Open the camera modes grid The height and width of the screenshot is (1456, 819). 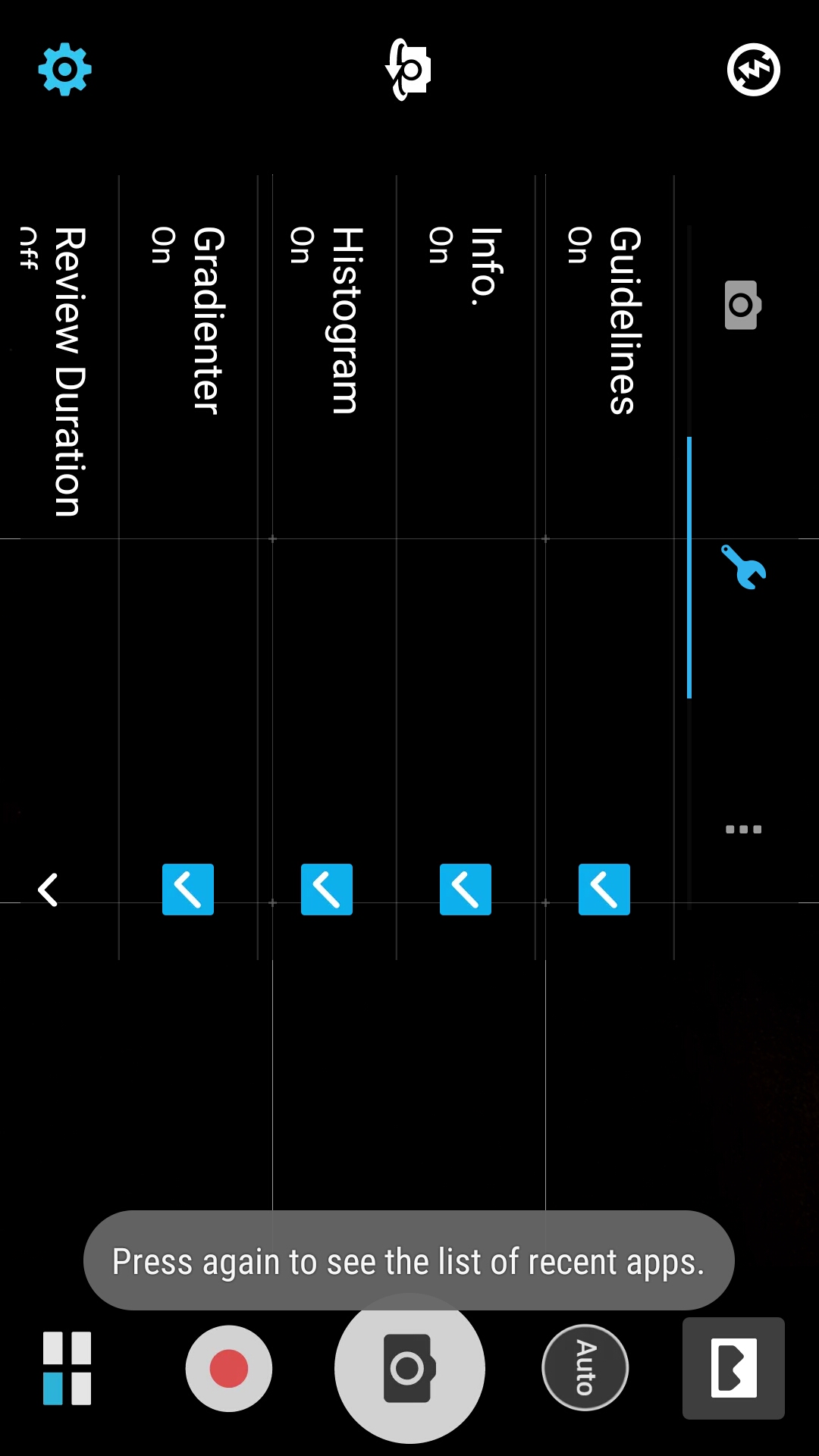67,1368
